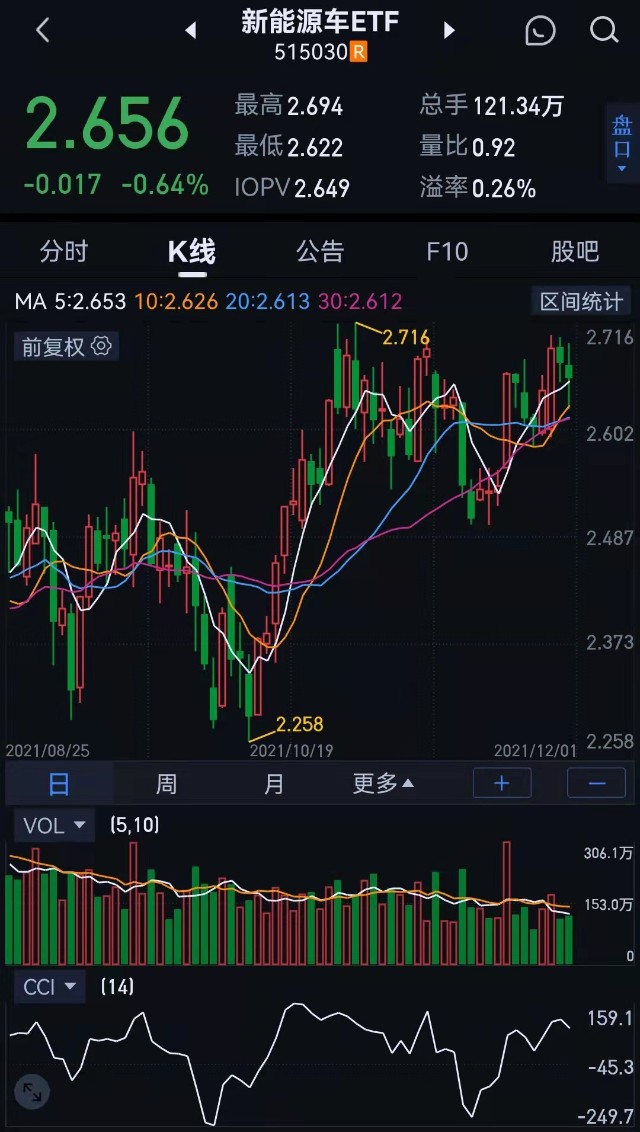
Task: Change the VOL indicator dropdown
Action: point(54,825)
